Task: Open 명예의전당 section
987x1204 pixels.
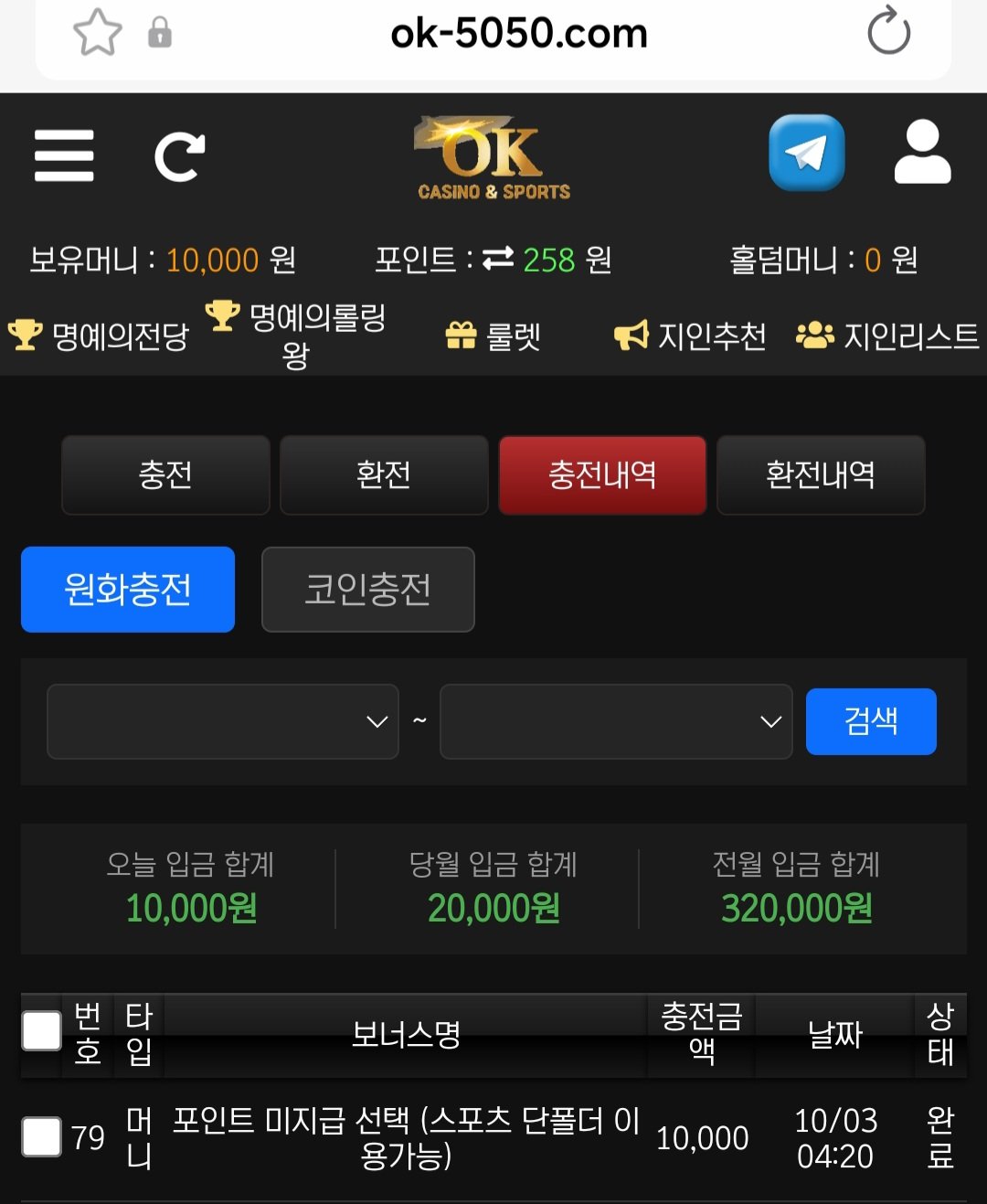Action: click(x=99, y=336)
